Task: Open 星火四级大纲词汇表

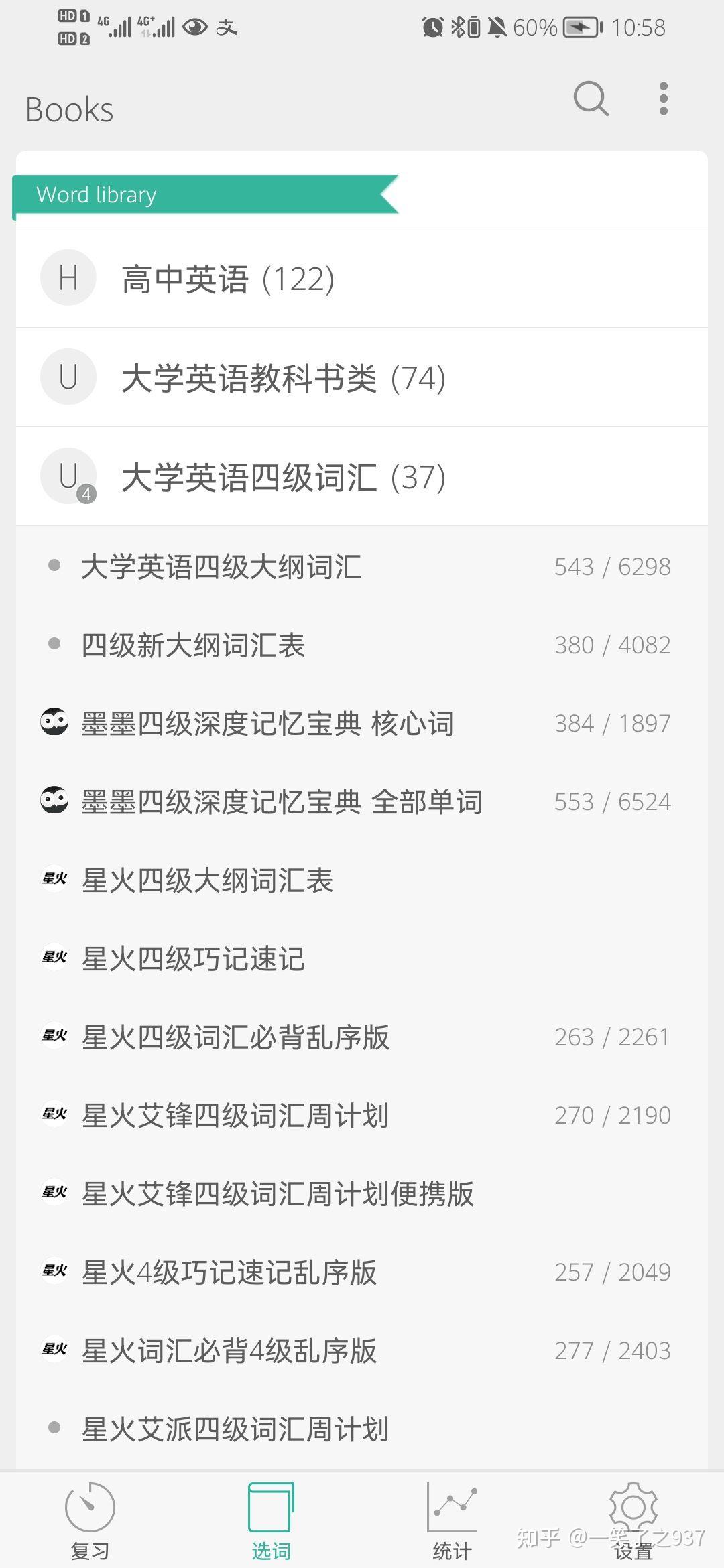Action: [362, 880]
